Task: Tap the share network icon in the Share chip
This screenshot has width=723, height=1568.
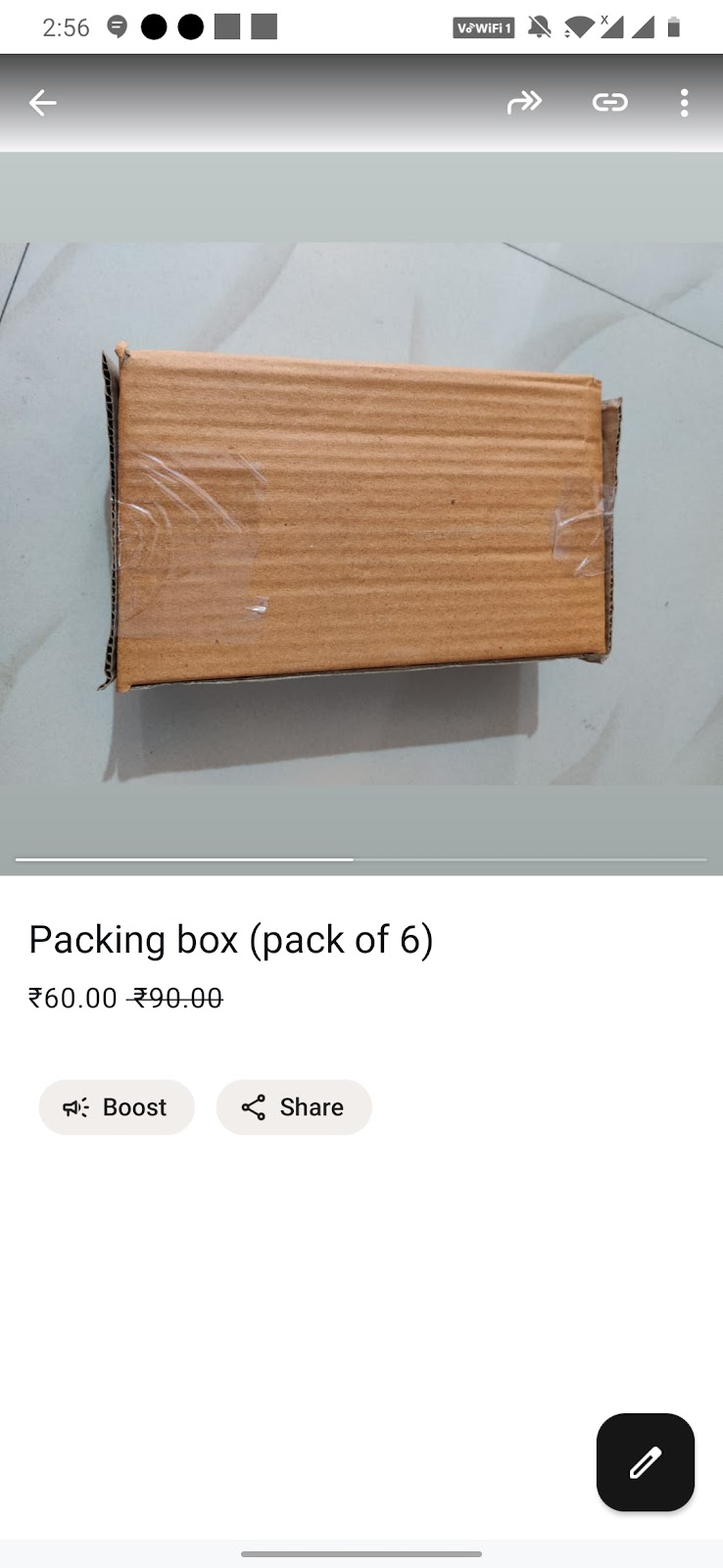Action: click(x=254, y=1107)
